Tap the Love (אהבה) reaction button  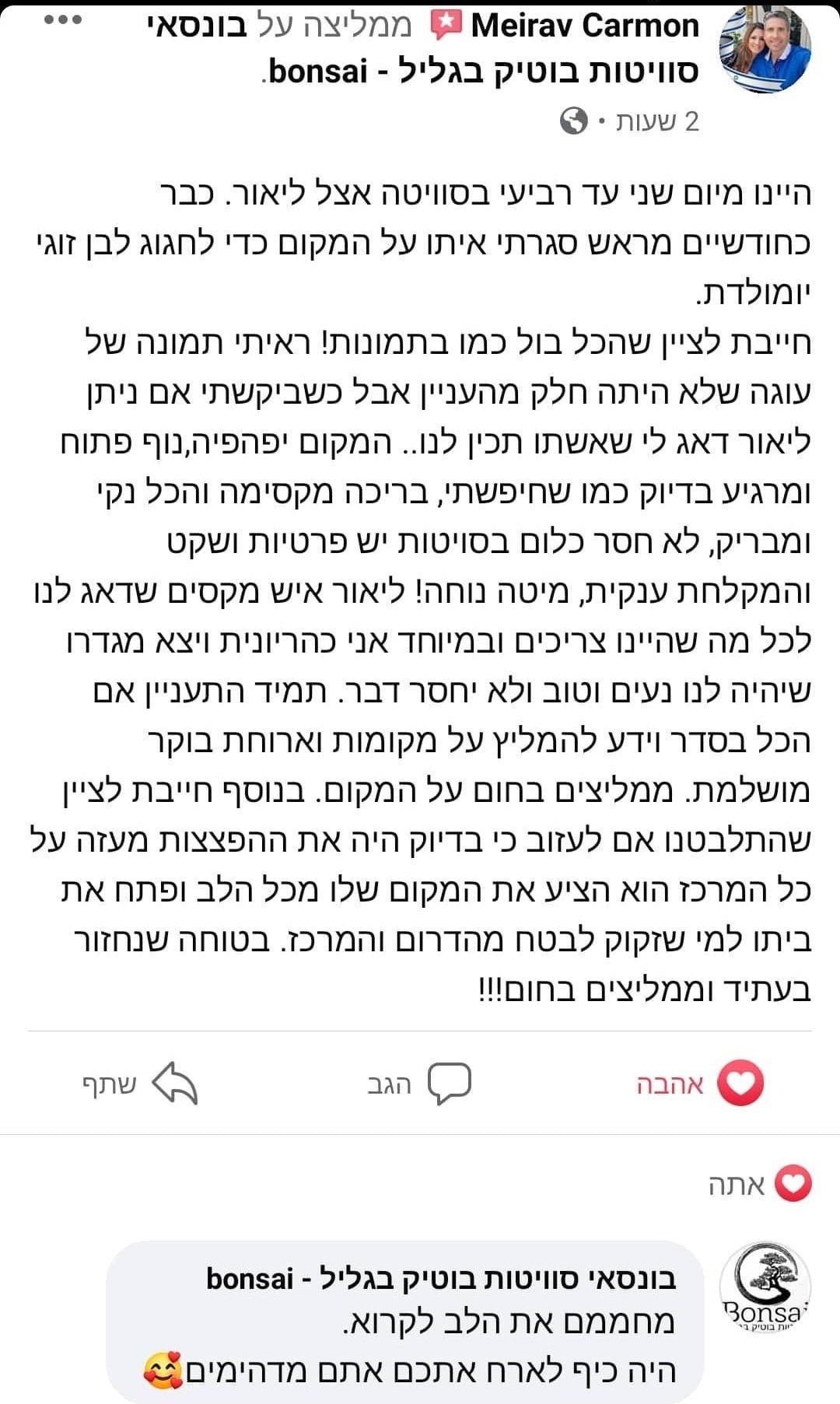[700, 1083]
